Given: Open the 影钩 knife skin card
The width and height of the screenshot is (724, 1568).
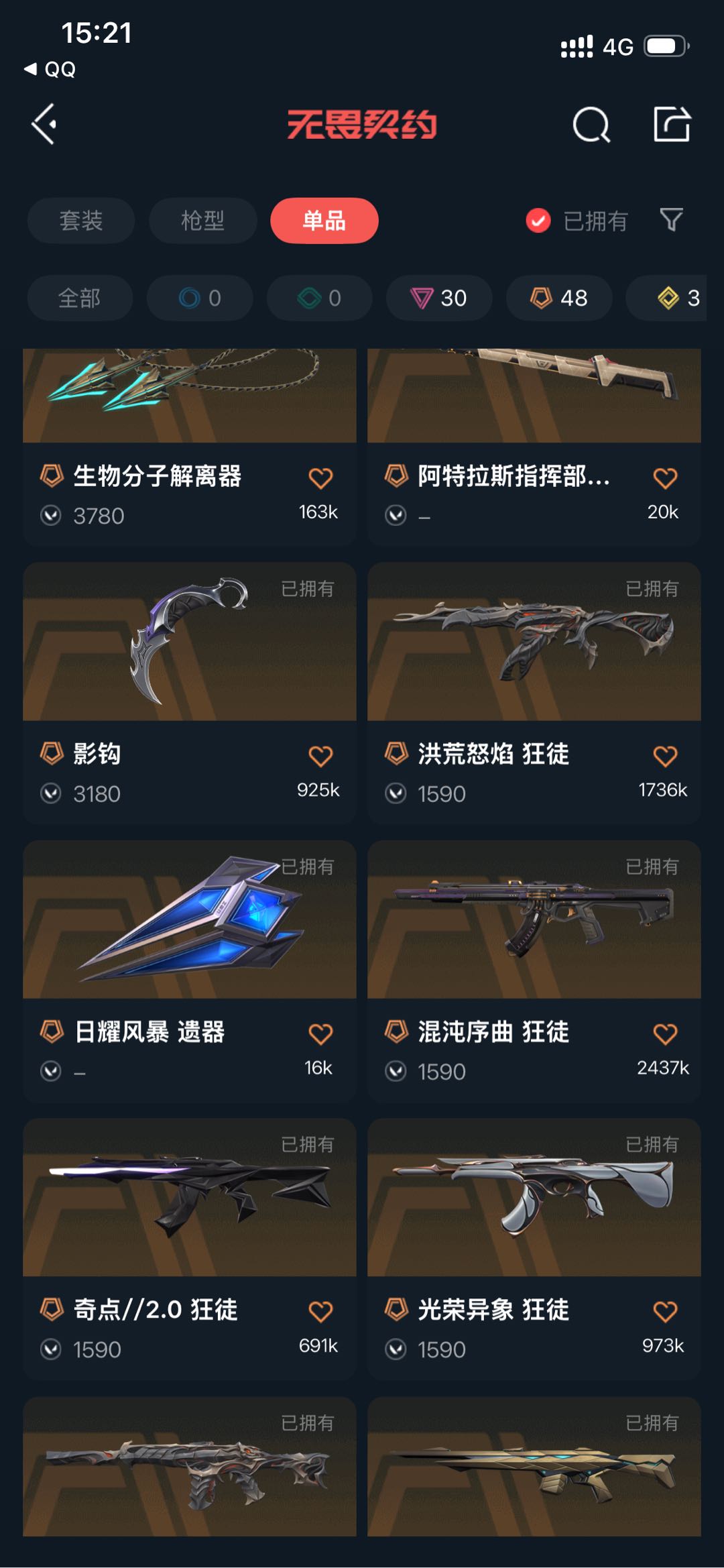Looking at the screenshot, I should click(x=190, y=693).
